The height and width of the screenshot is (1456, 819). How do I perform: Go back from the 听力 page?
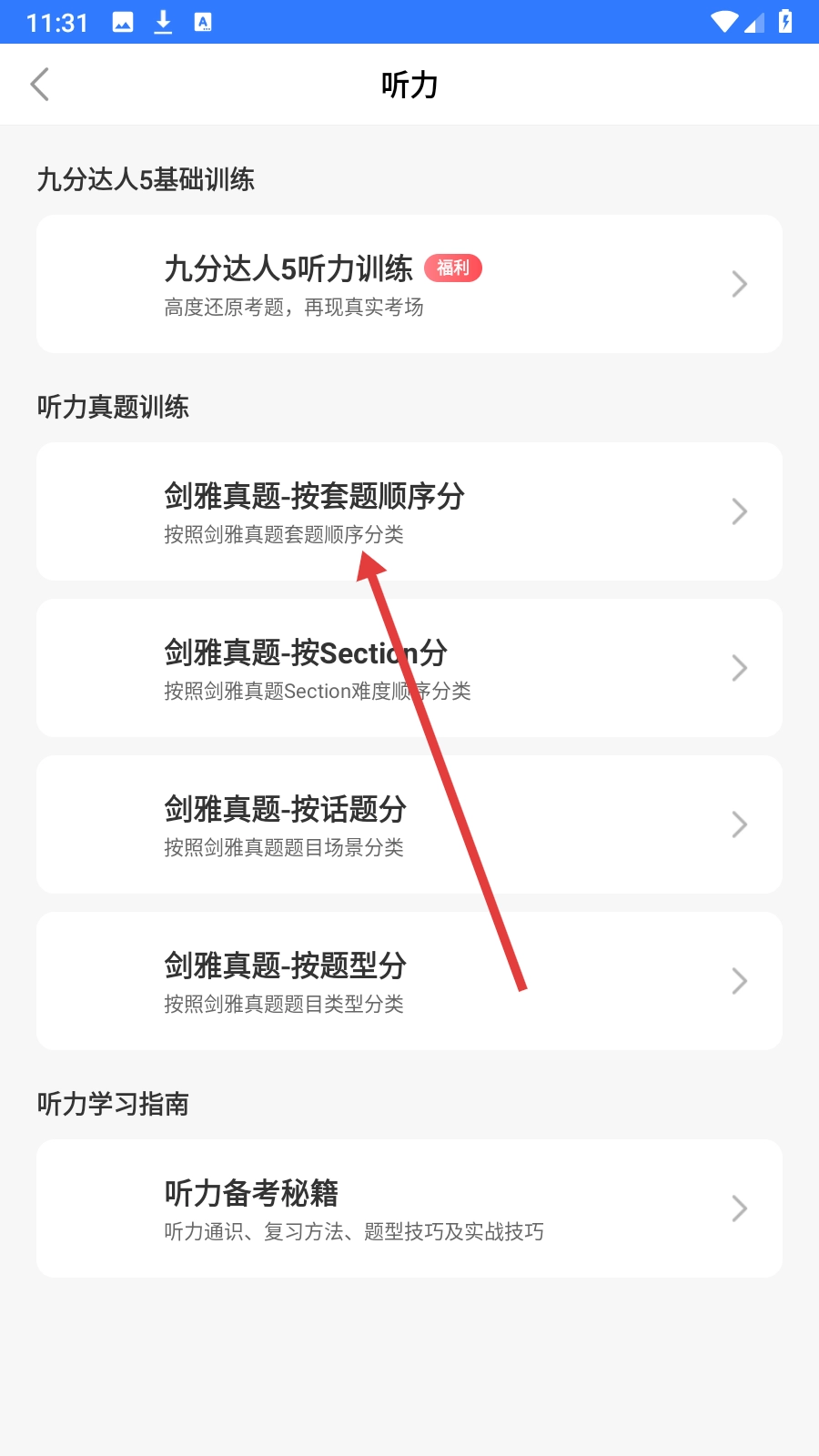click(40, 85)
